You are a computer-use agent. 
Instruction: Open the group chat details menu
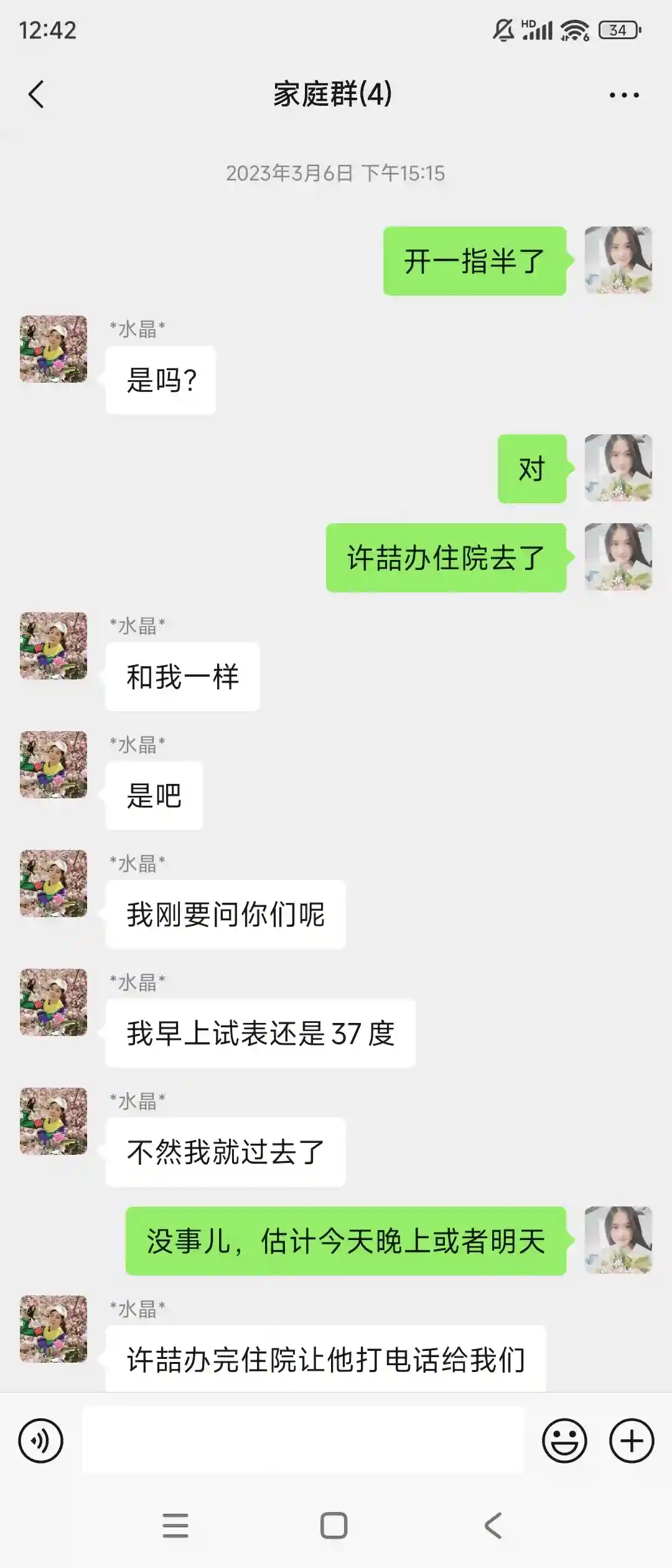click(623, 95)
